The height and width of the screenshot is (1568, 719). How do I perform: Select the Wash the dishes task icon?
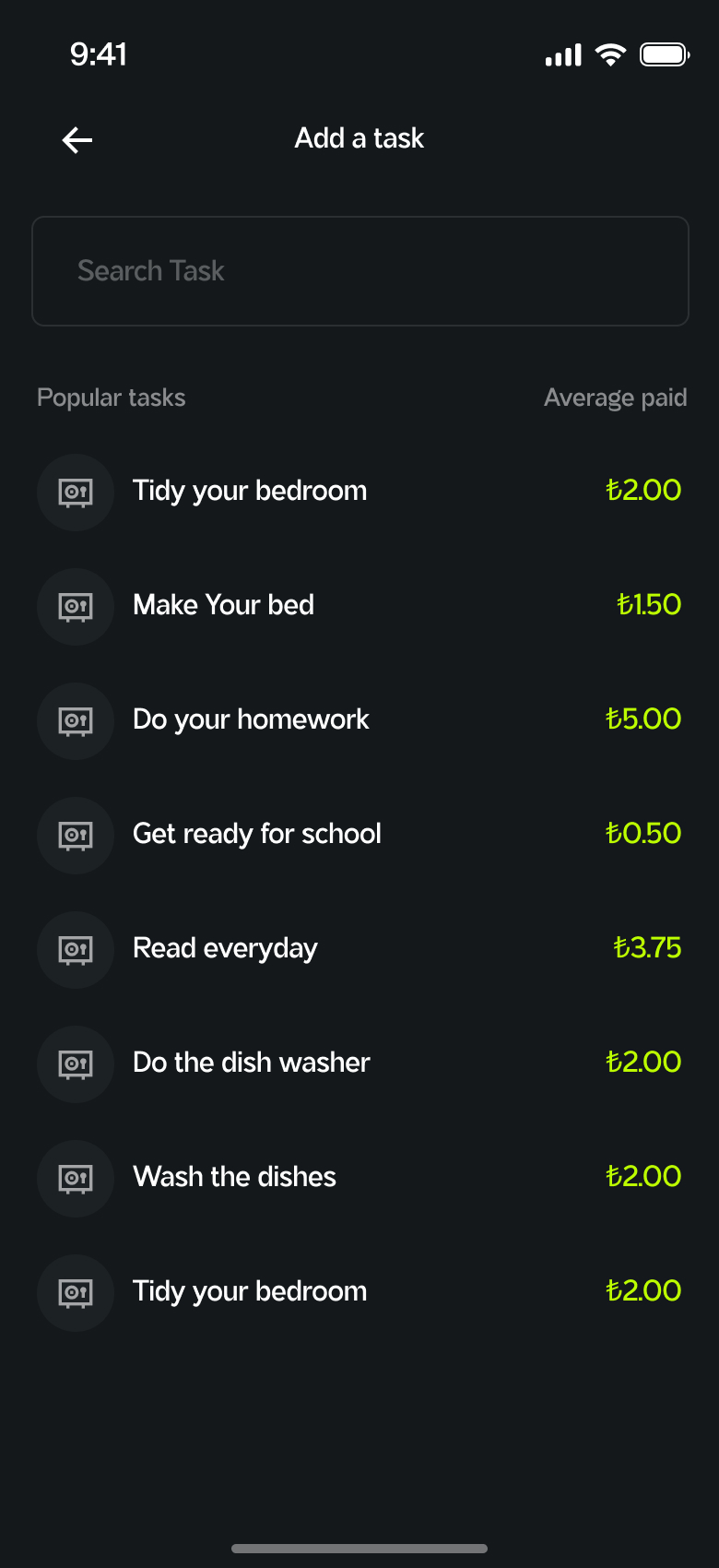pyautogui.click(x=76, y=1178)
